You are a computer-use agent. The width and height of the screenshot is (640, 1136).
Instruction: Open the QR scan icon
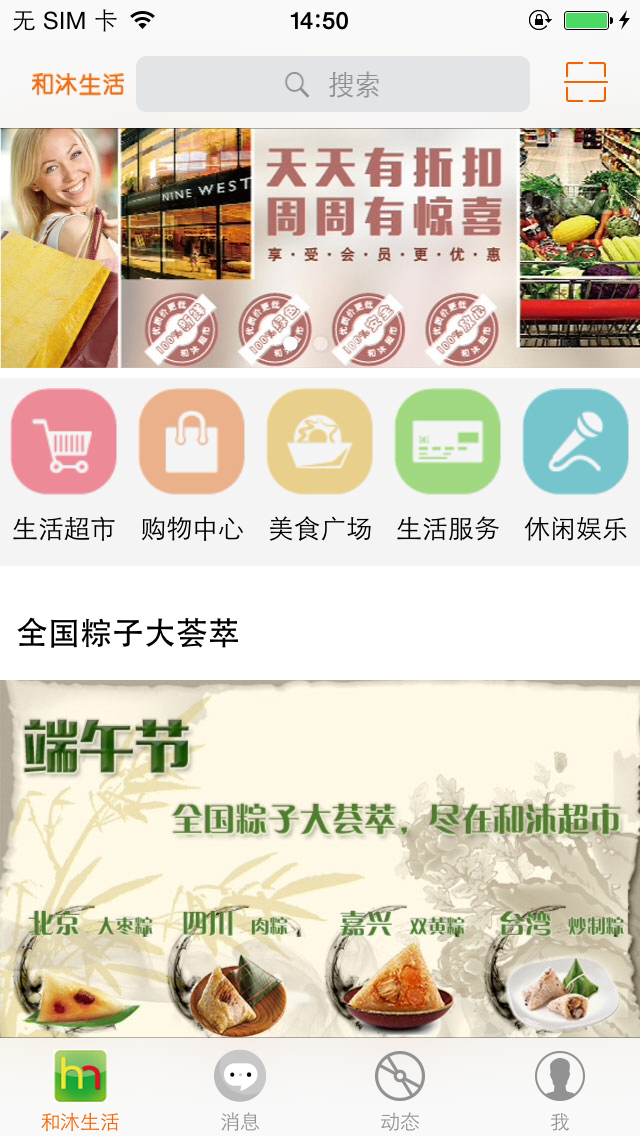(586, 82)
